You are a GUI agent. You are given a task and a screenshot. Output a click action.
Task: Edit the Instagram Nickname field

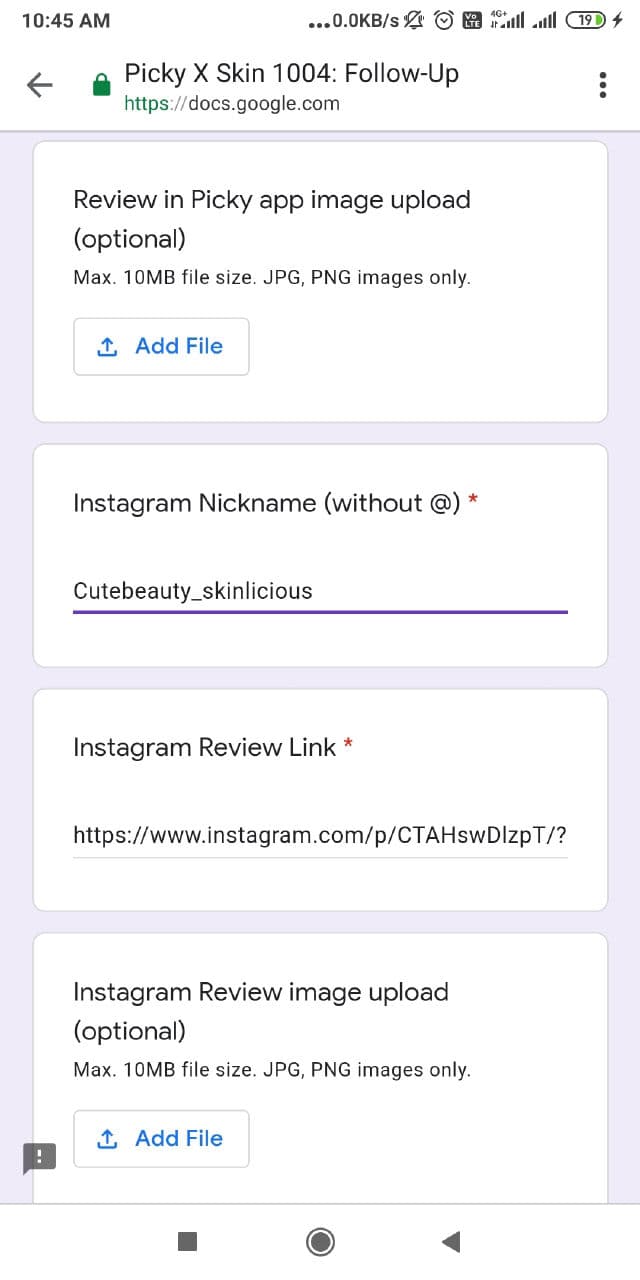[320, 591]
